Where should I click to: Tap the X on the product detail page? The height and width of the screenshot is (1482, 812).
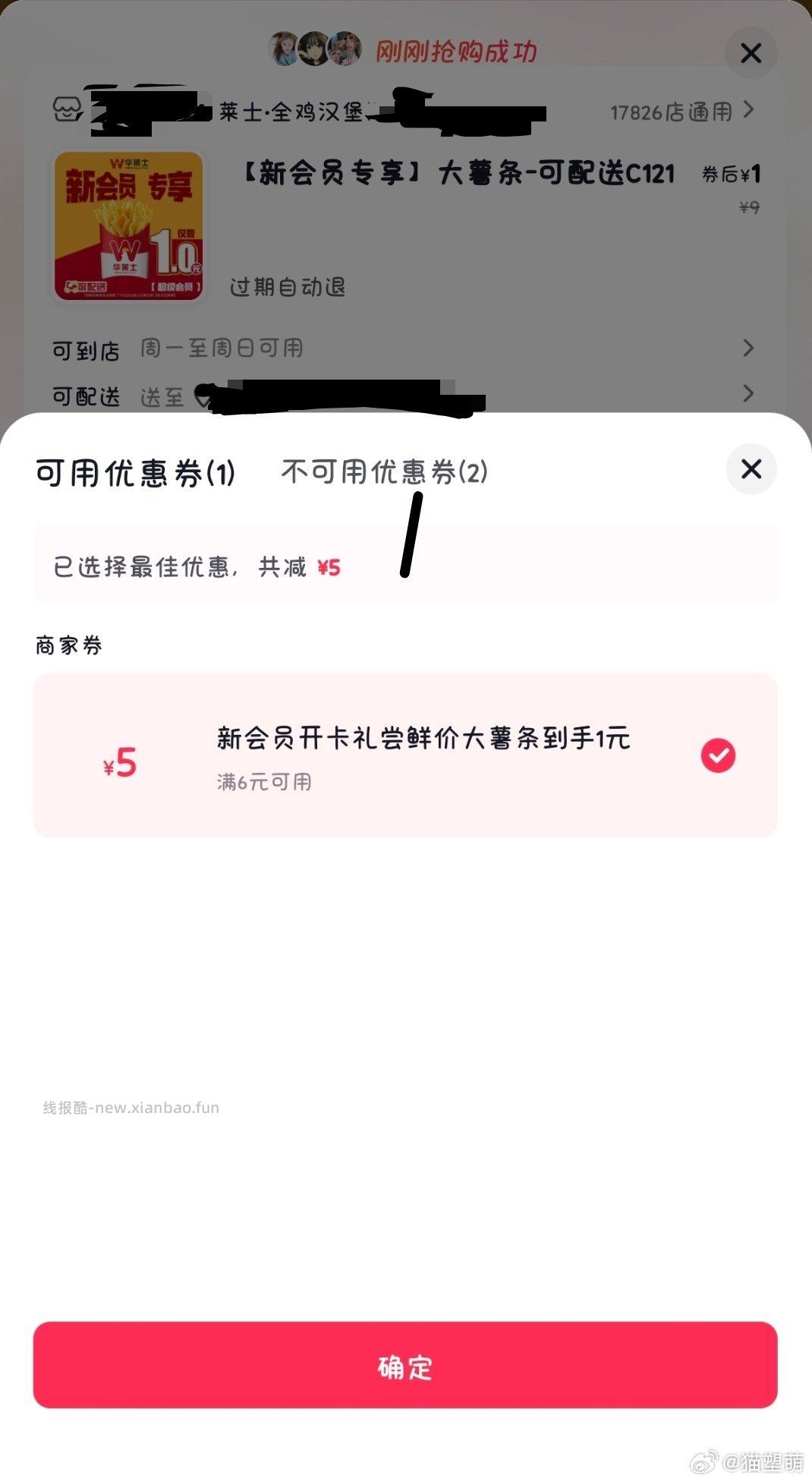tap(750, 53)
